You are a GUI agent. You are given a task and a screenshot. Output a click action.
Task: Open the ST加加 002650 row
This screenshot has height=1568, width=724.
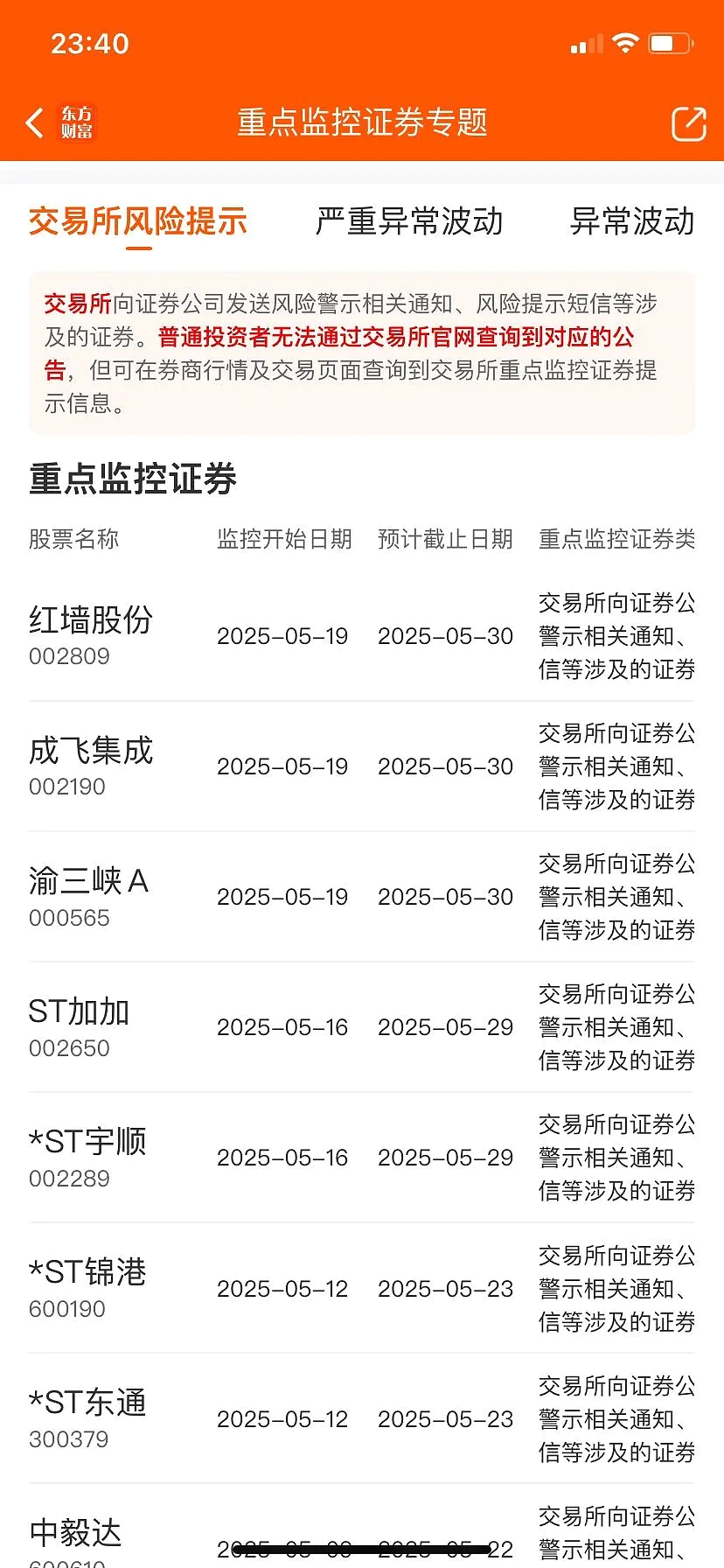[x=362, y=1027]
